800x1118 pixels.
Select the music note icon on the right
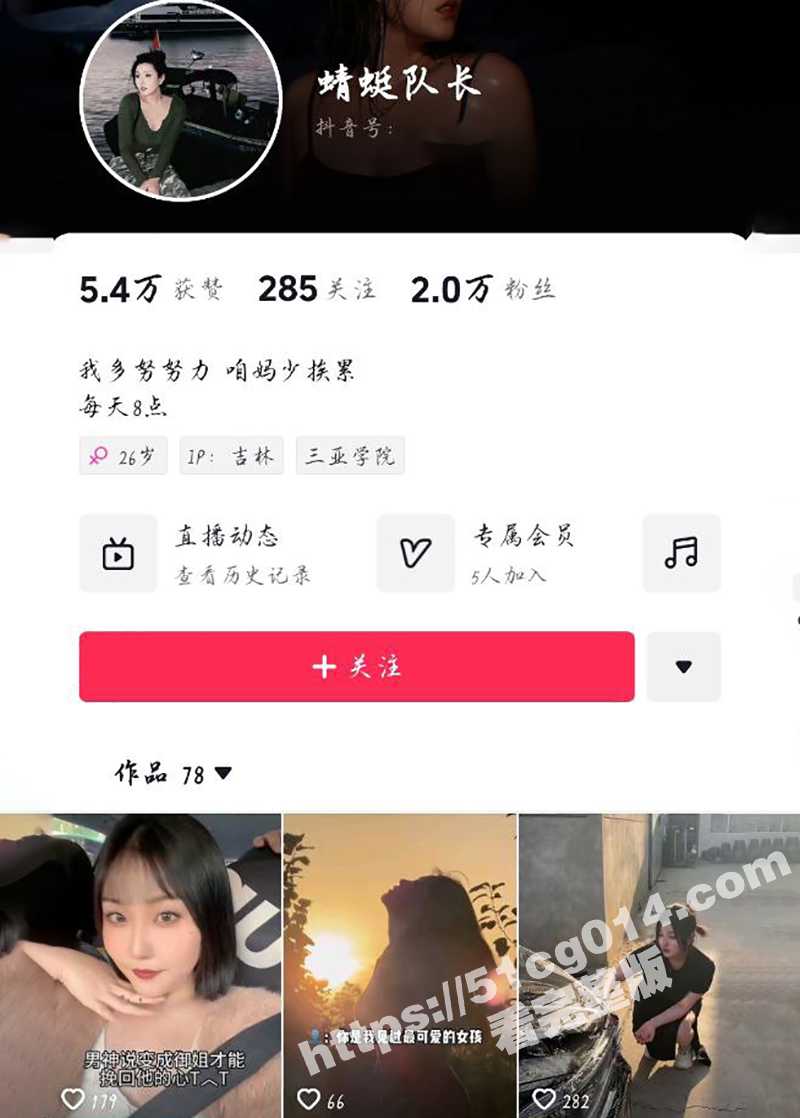pyautogui.click(x=684, y=553)
